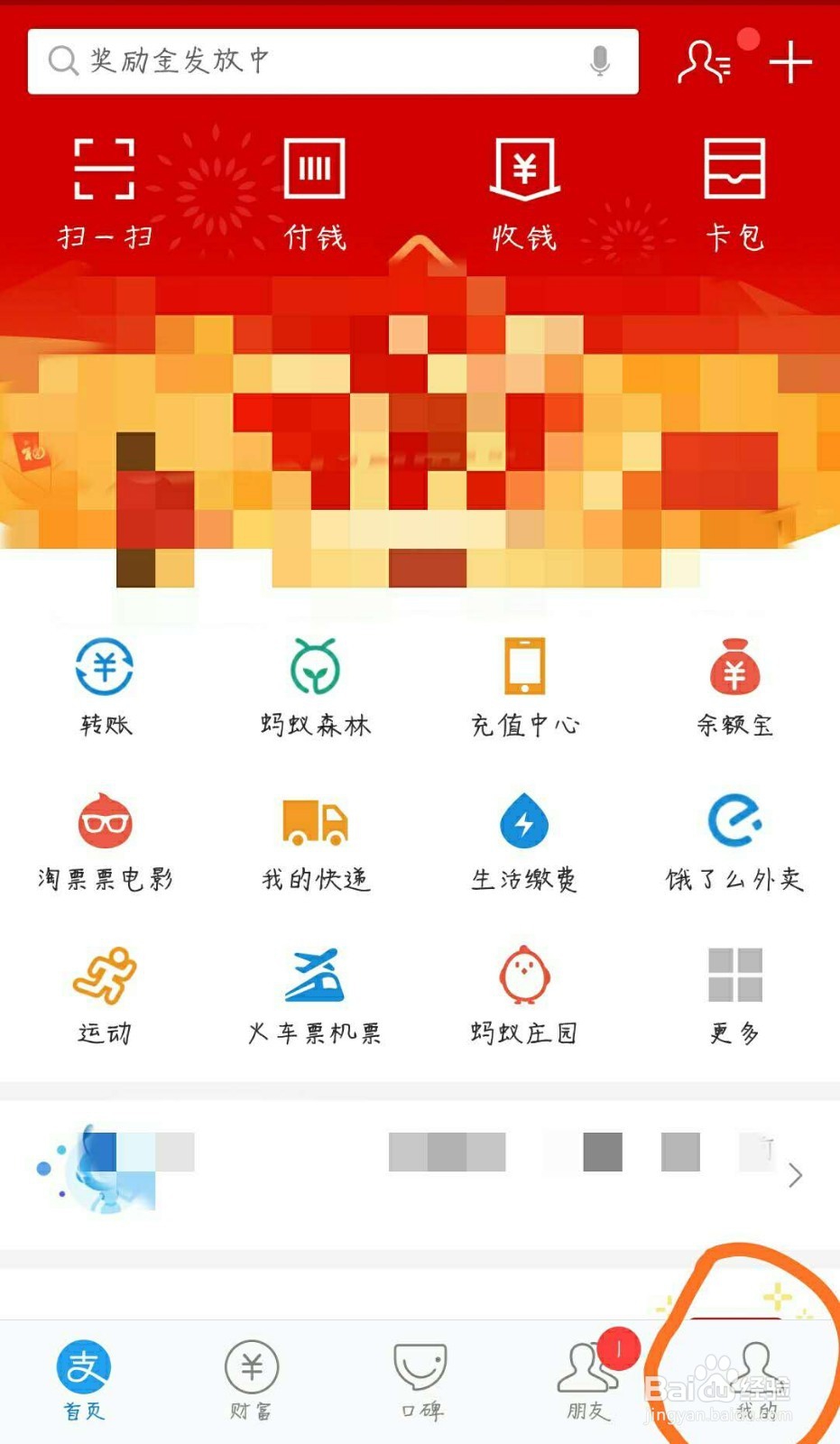This screenshot has height=1444, width=840.
Task: Open 收钱 to receive money
Action: [x=526, y=190]
